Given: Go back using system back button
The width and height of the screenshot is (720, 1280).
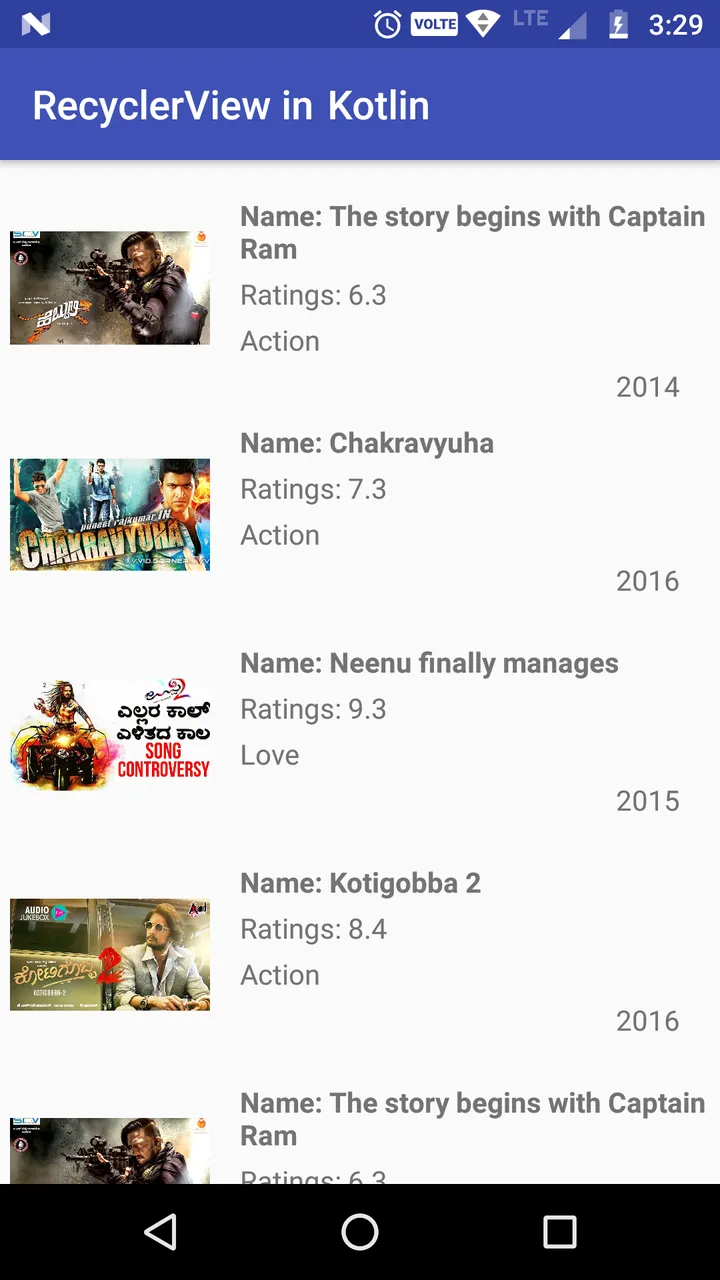Looking at the screenshot, I should click(160, 1232).
